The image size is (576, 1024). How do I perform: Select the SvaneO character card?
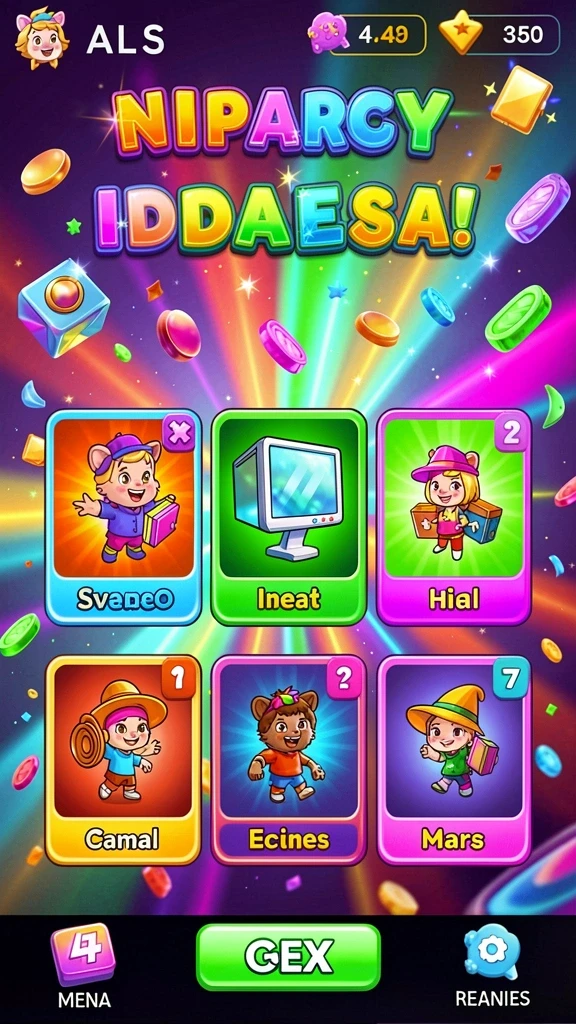(x=123, y=517)
